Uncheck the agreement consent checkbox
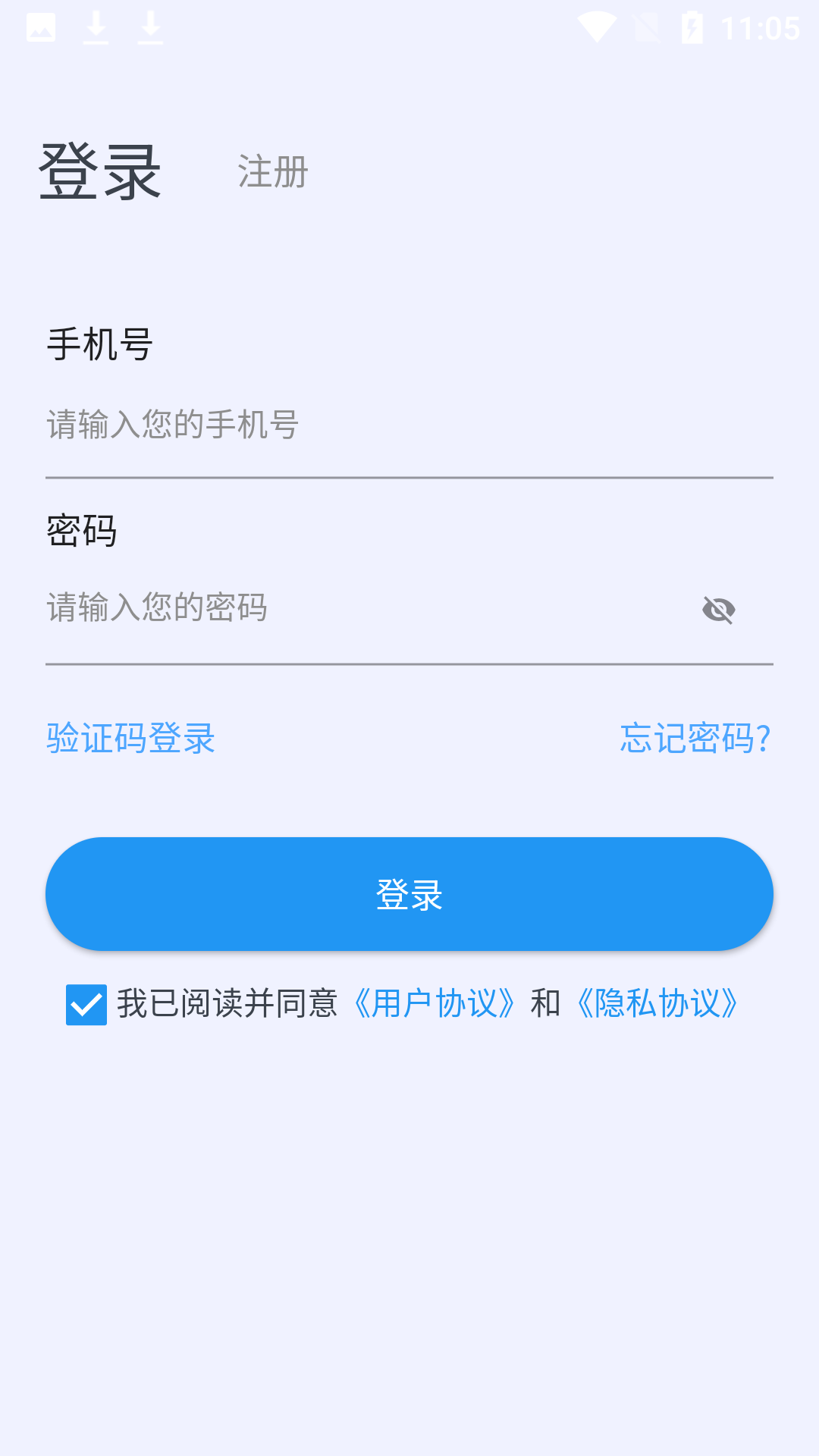Screen dimensions: 819x1456 point(86,1003)
